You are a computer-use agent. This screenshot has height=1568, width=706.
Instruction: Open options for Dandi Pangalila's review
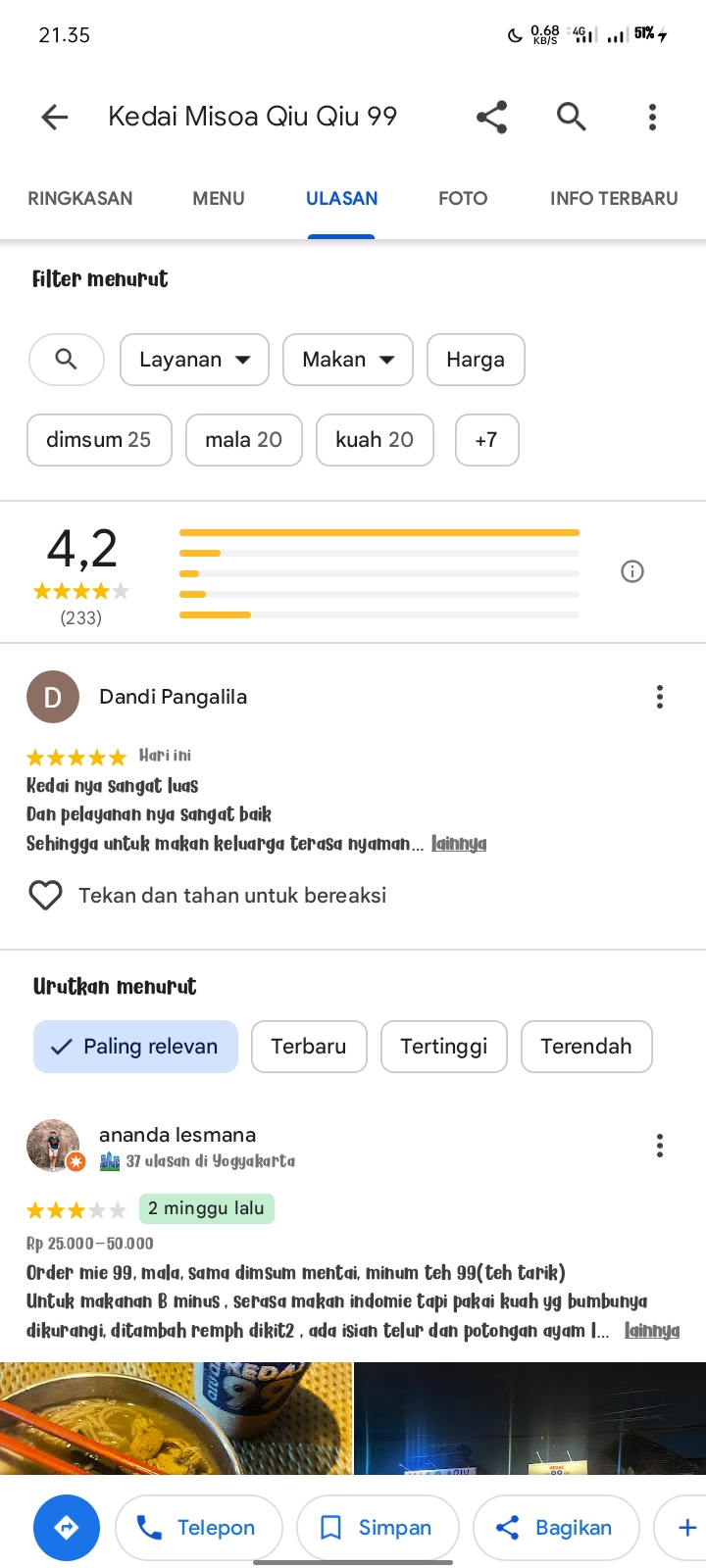coord(660,697)
